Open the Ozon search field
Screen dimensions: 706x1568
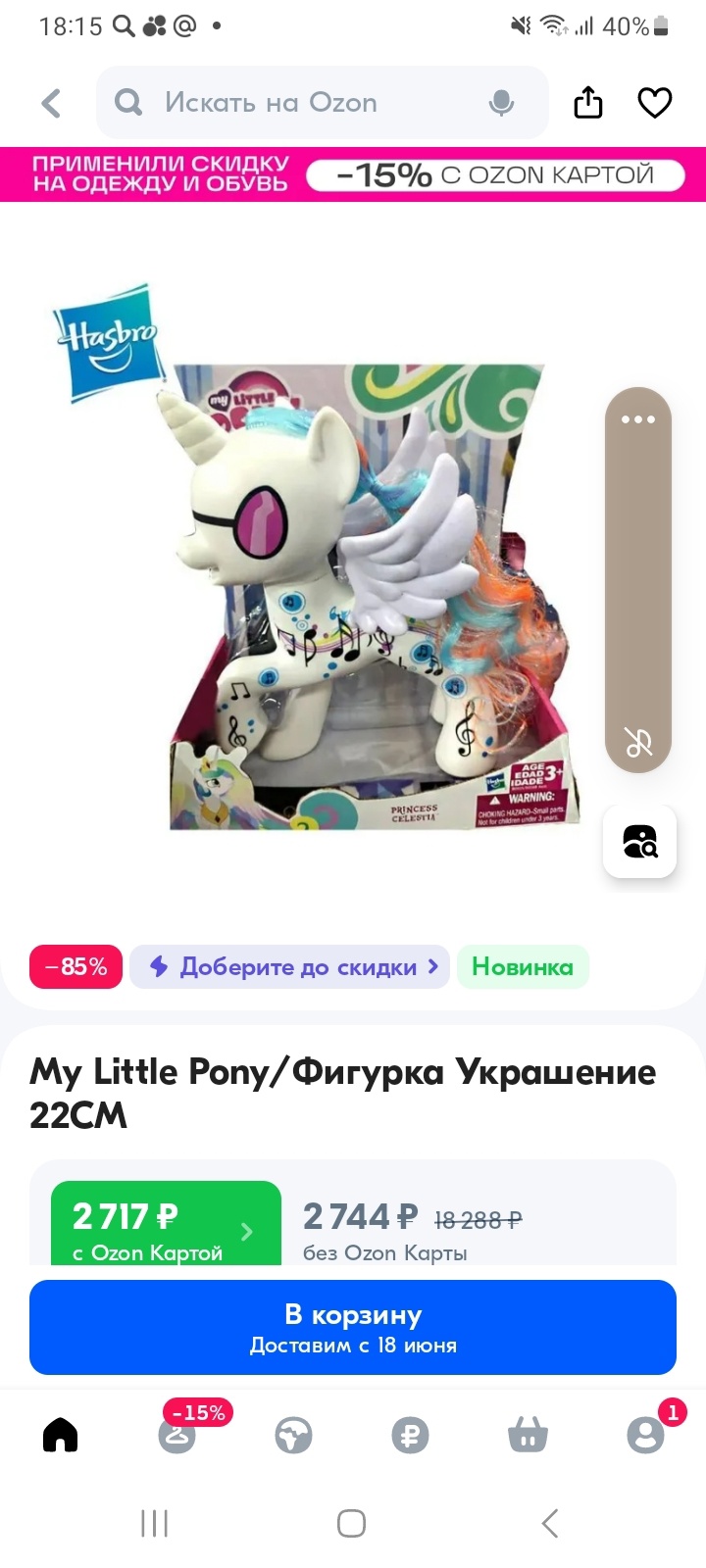(294, 103)
